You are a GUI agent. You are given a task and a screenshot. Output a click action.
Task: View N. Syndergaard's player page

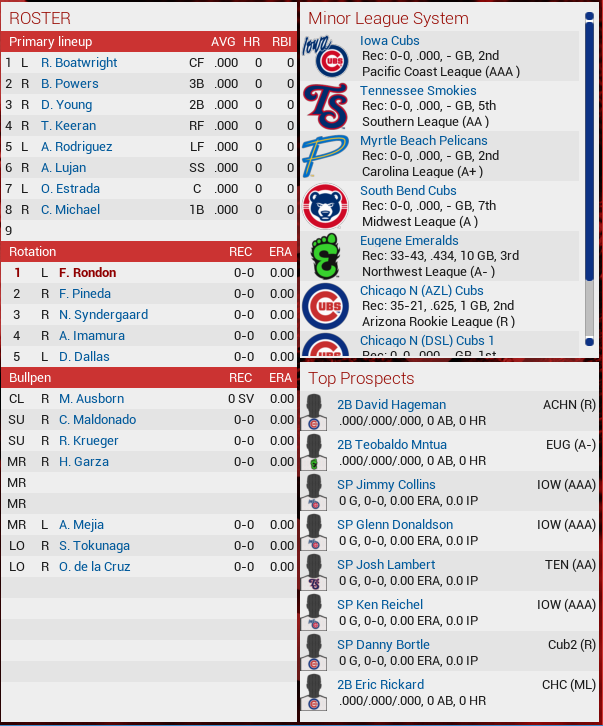[103, 315]
